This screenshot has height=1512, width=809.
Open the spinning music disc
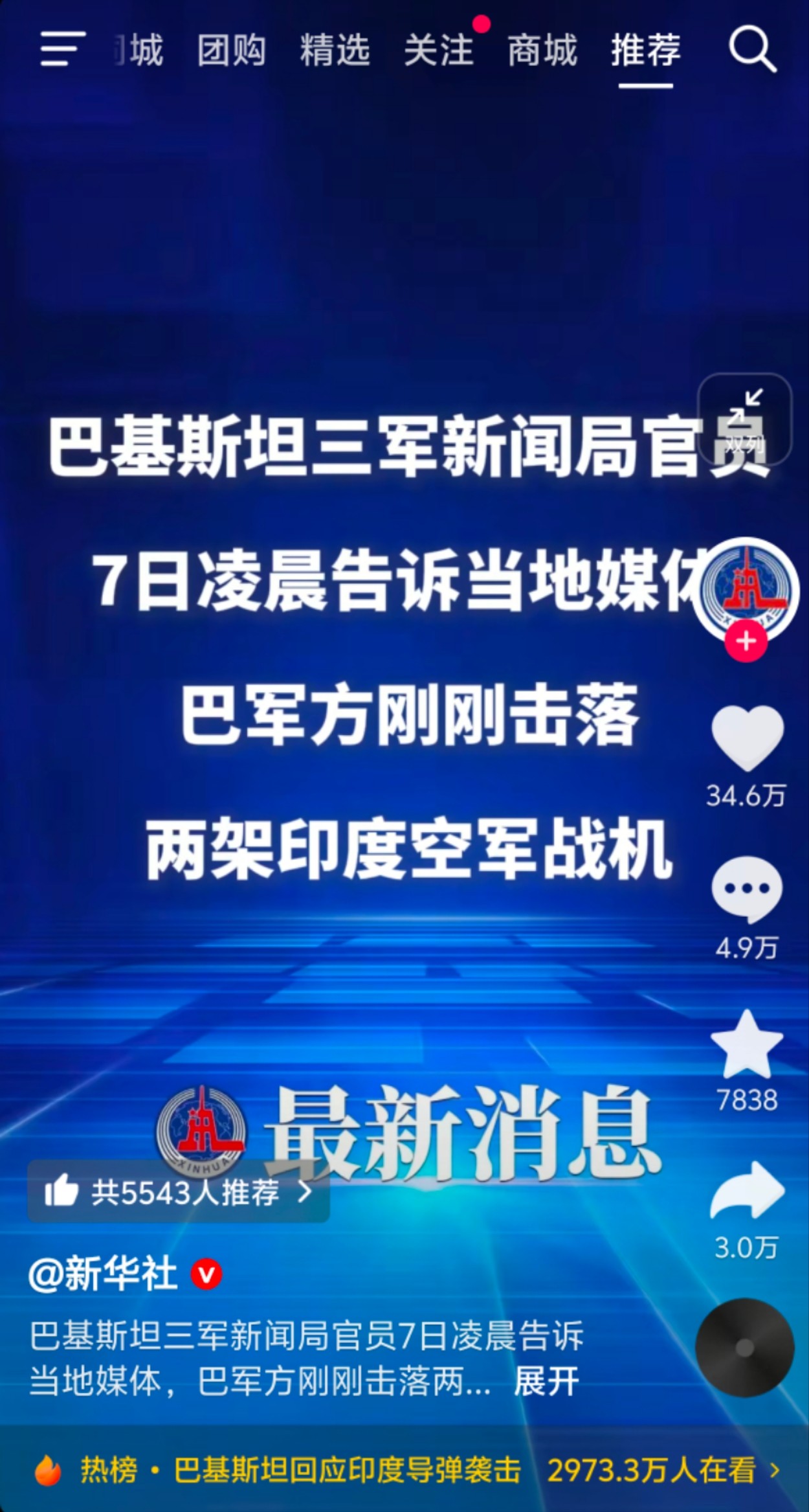[745, 1348]
